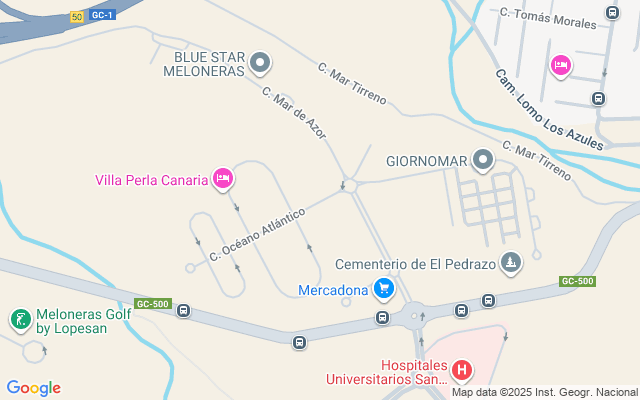Select the unlabeled hotel pin near Cam. Lomo Los Azules

tap(560, 66)
